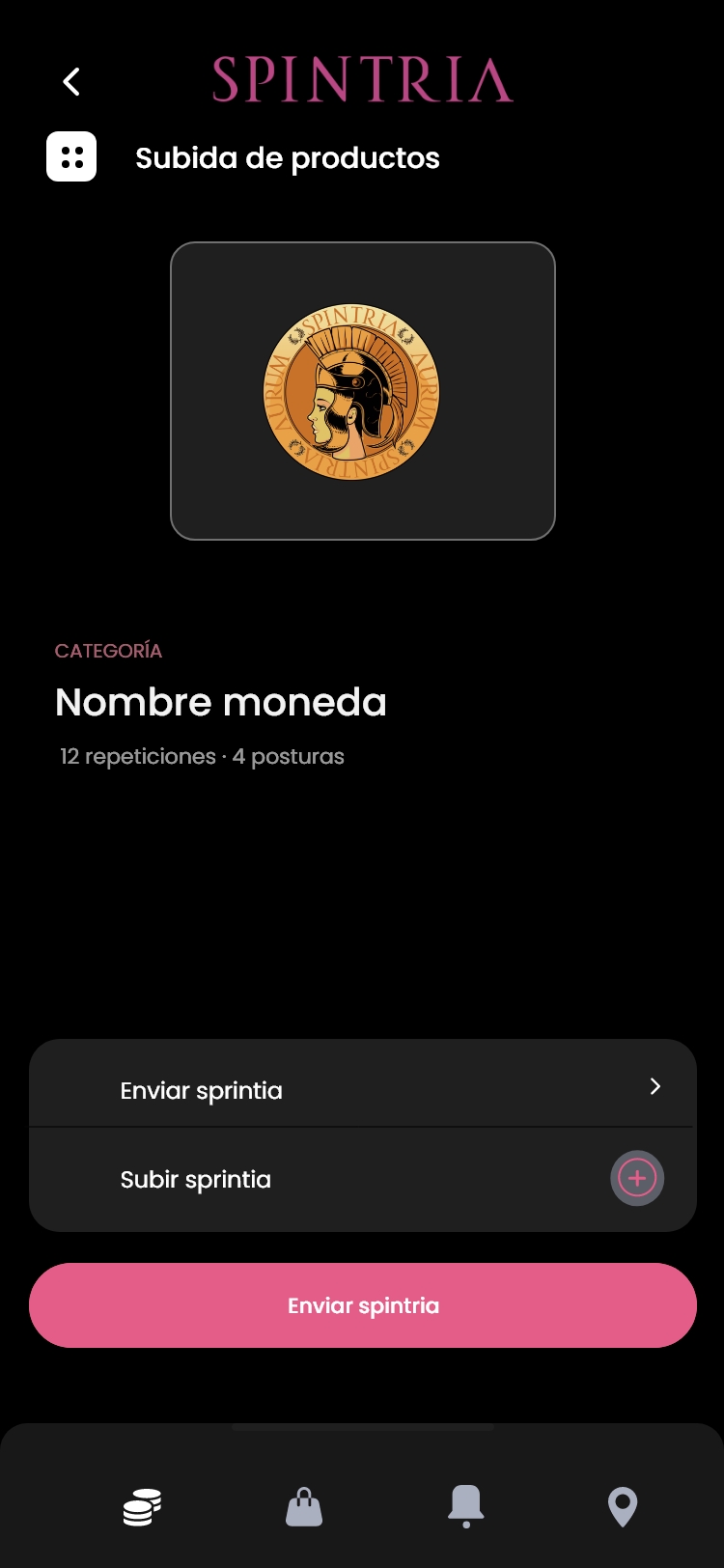Open the shopping bag tab
Screen dimensions: 724x1568
(x=304, y=1506)
